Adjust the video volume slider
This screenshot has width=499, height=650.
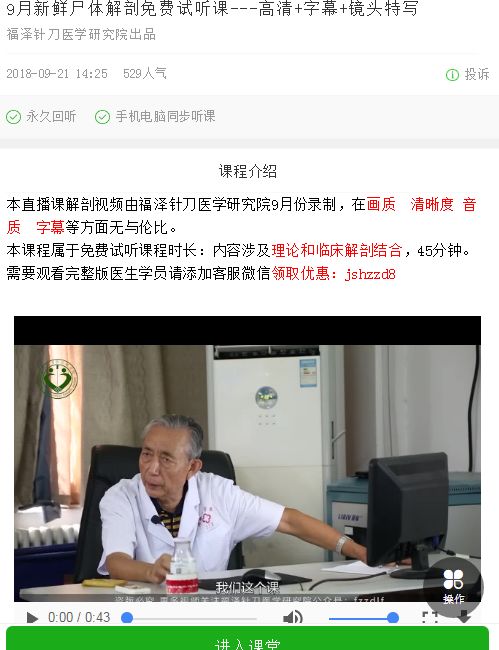[x=363, y=618]
